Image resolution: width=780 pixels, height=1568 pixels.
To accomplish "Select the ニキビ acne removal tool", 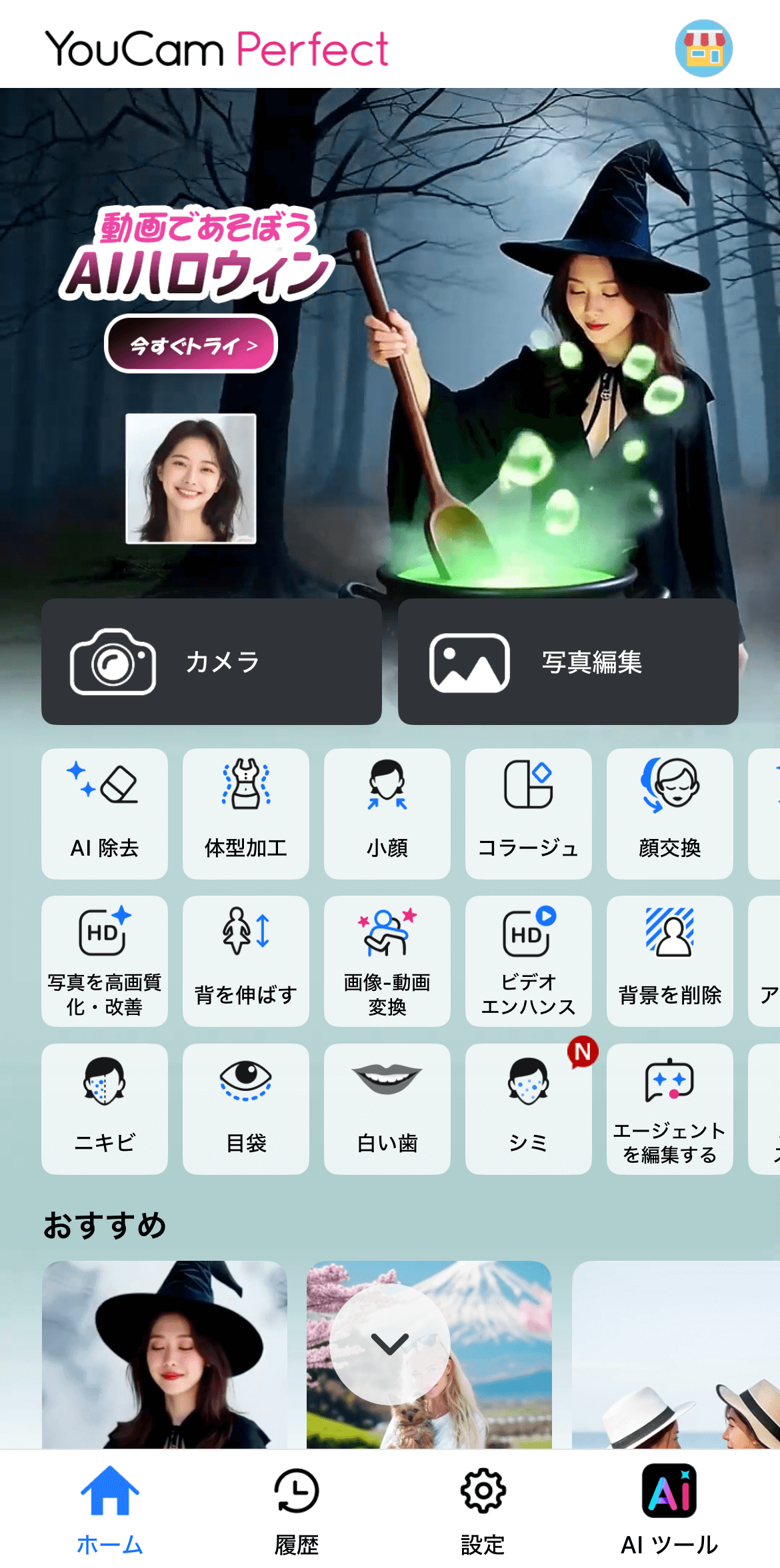I will (x=105, y=1109).
